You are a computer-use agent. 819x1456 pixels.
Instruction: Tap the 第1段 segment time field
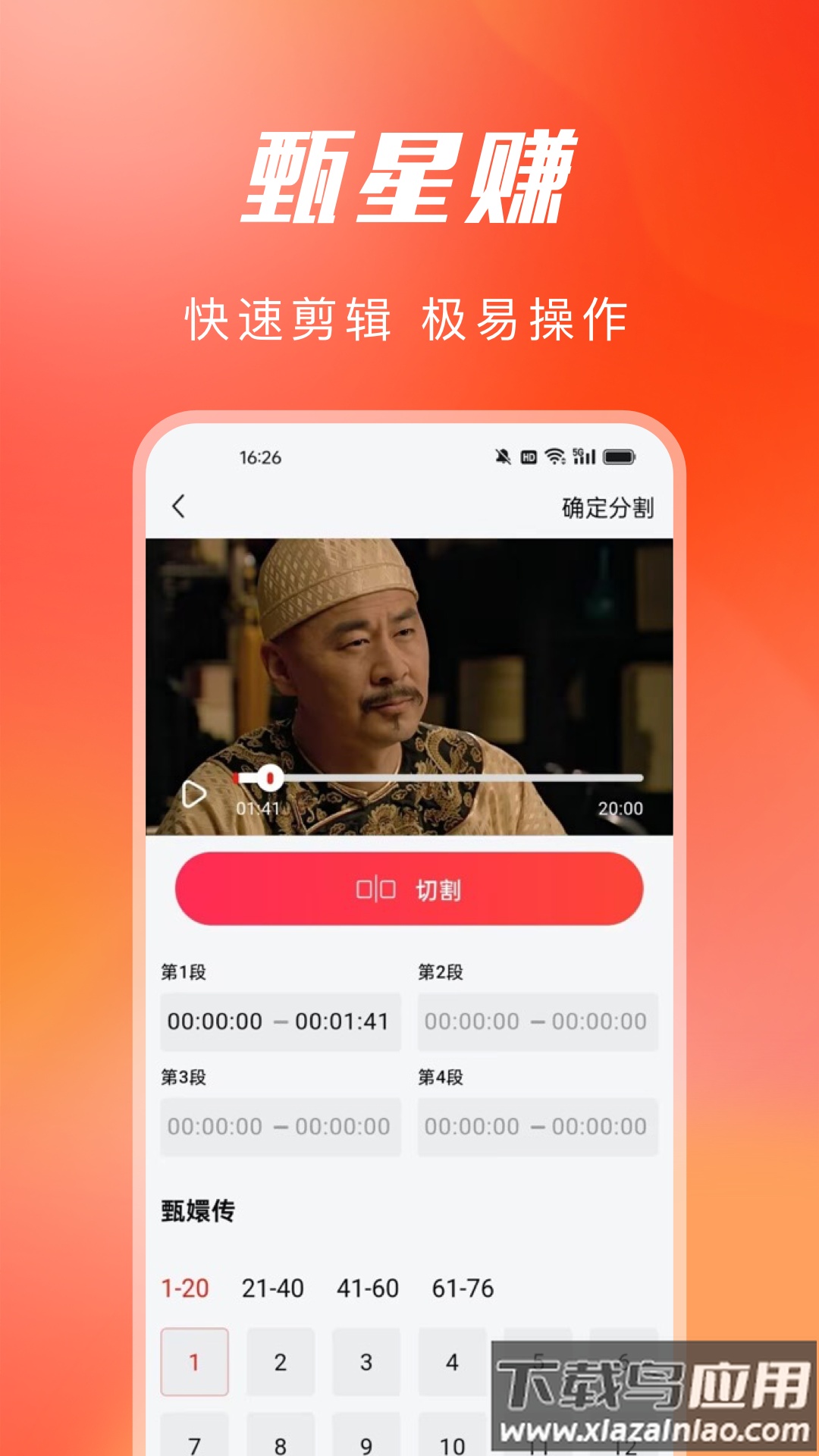[x=281, y=1021]
